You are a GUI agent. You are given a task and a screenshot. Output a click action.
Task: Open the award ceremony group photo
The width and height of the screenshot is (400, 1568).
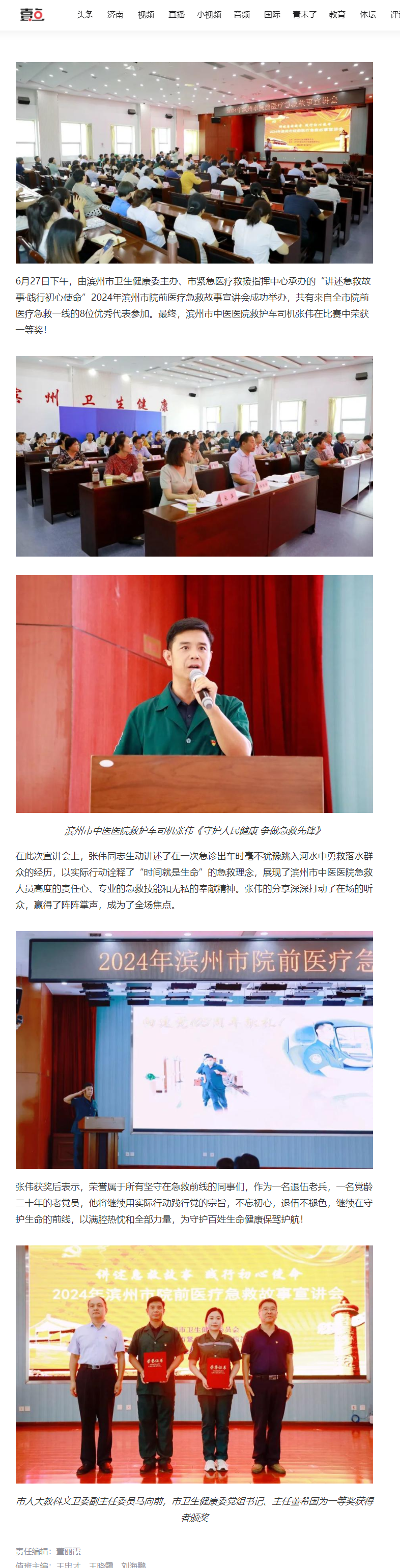tap(194, 1364)
